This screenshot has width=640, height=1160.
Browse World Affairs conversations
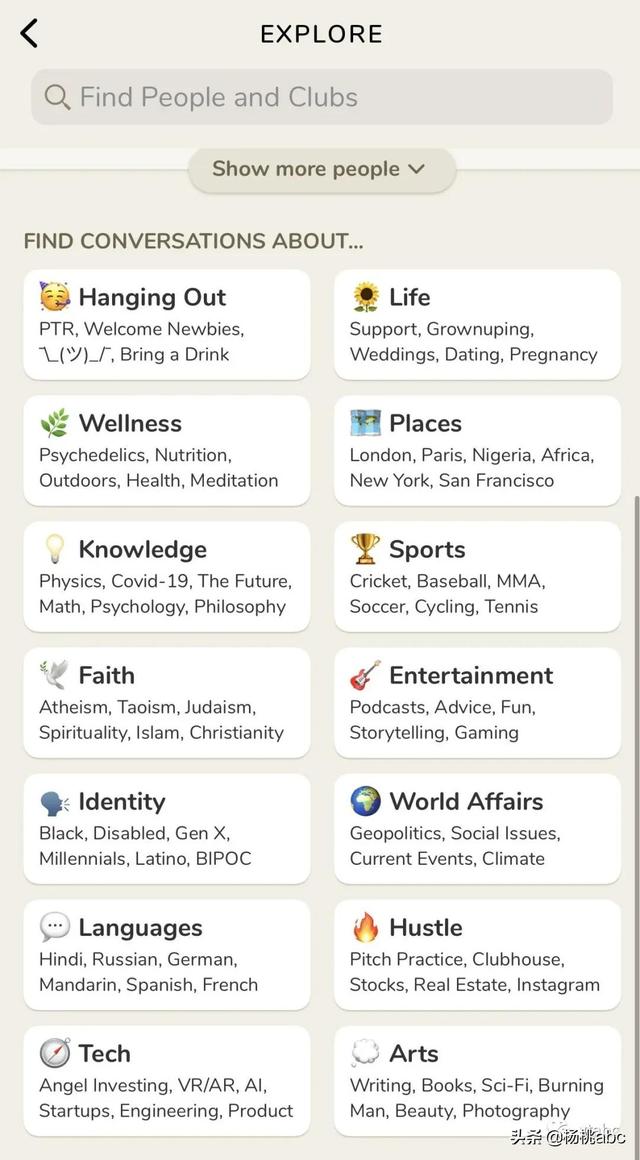tap(477, 828)
